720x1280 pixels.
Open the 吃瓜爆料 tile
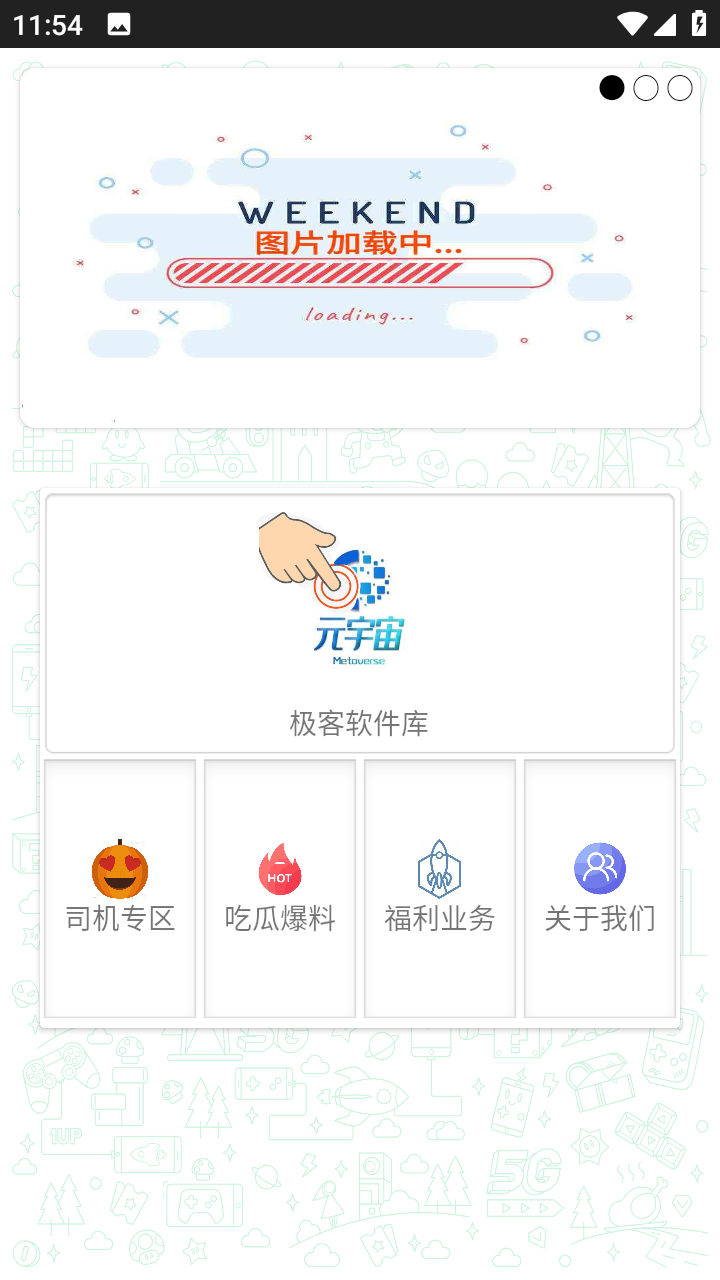point(280,888)
